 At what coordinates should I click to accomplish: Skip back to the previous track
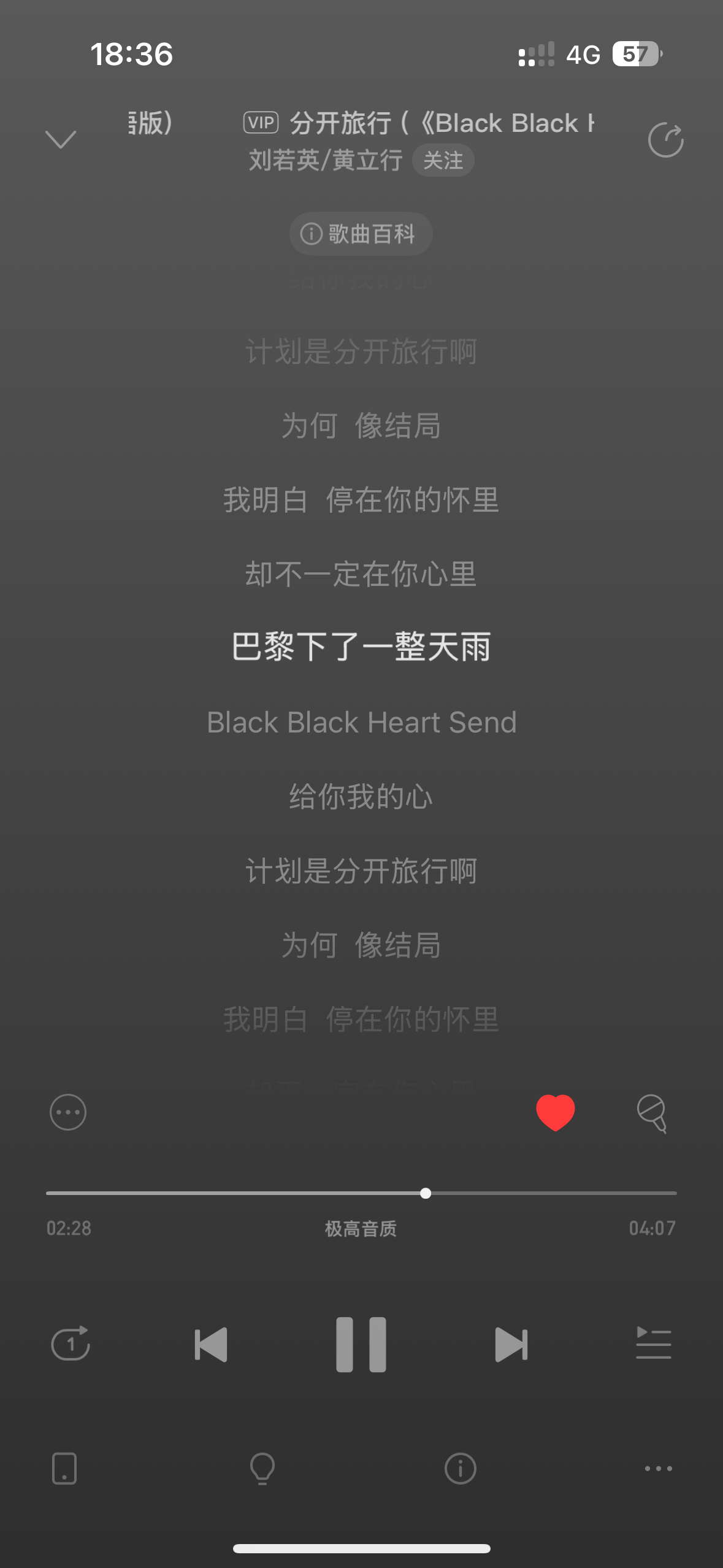(211, 1344)
